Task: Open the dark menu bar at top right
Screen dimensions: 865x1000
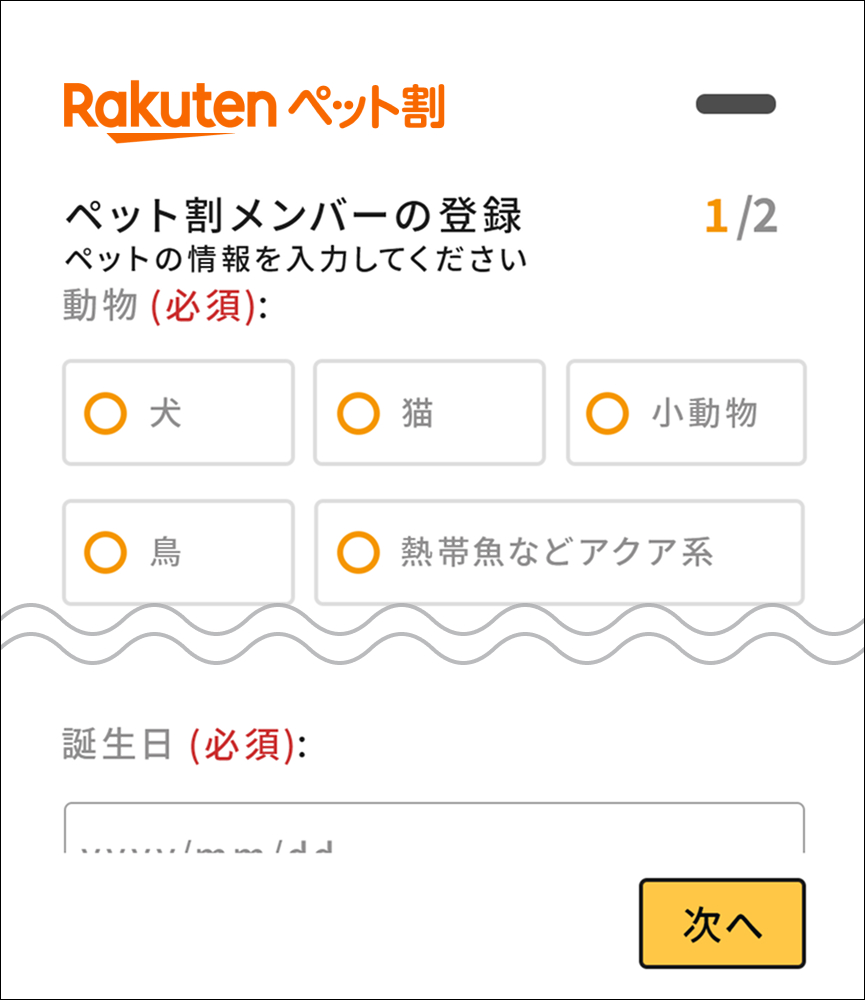Action: [735, 102]
